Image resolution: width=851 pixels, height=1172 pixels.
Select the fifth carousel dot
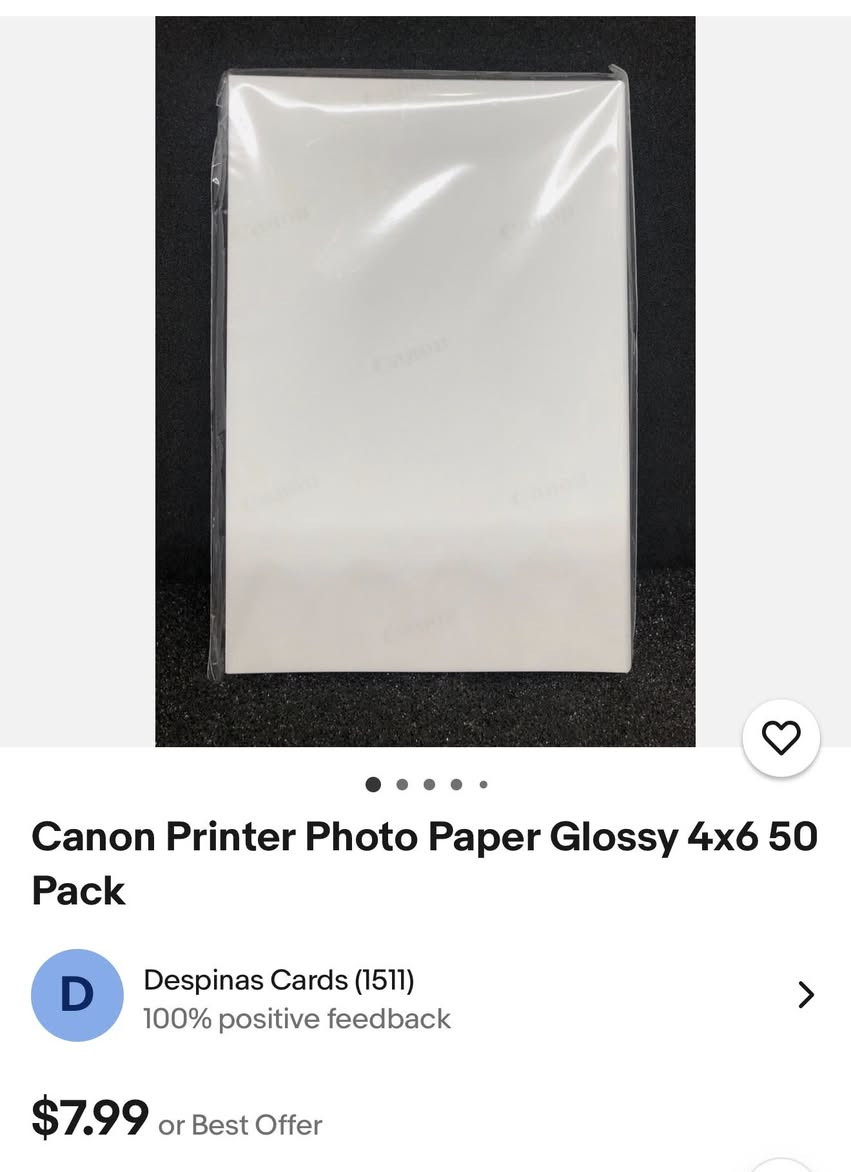click(x=481, y=785)
